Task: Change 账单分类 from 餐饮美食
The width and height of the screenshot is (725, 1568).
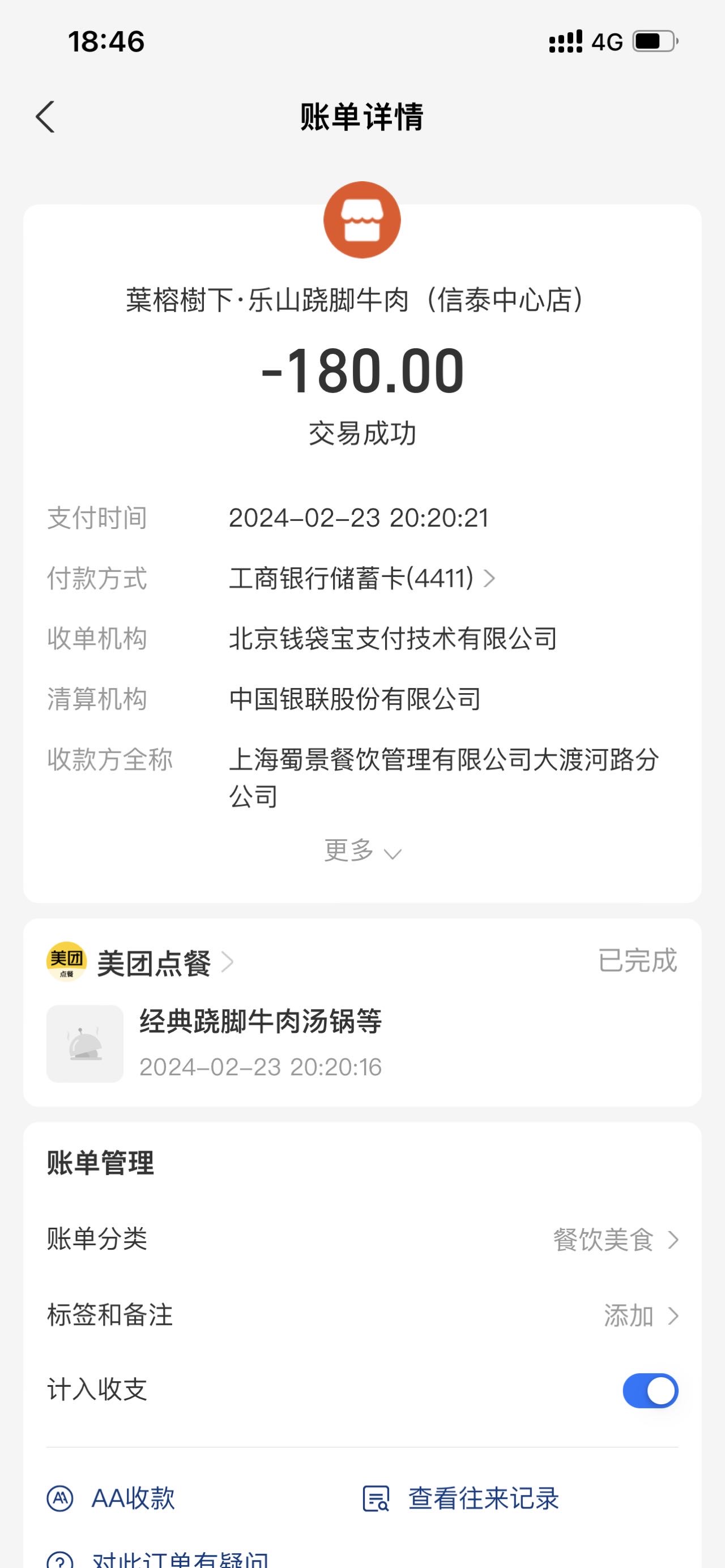Action: click(362, 1238)
